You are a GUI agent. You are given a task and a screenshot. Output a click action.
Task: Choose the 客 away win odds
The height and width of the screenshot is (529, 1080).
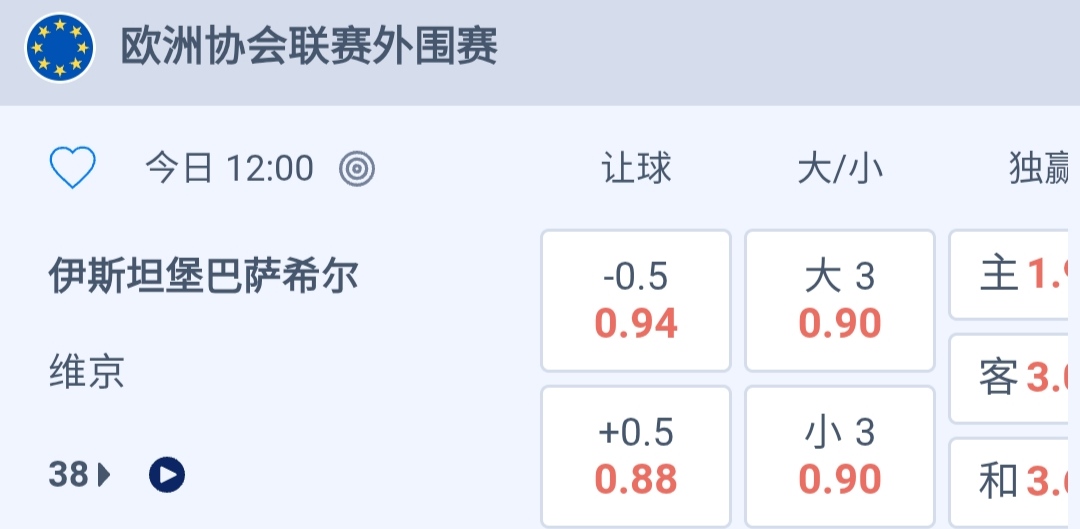click(1014, 378)
